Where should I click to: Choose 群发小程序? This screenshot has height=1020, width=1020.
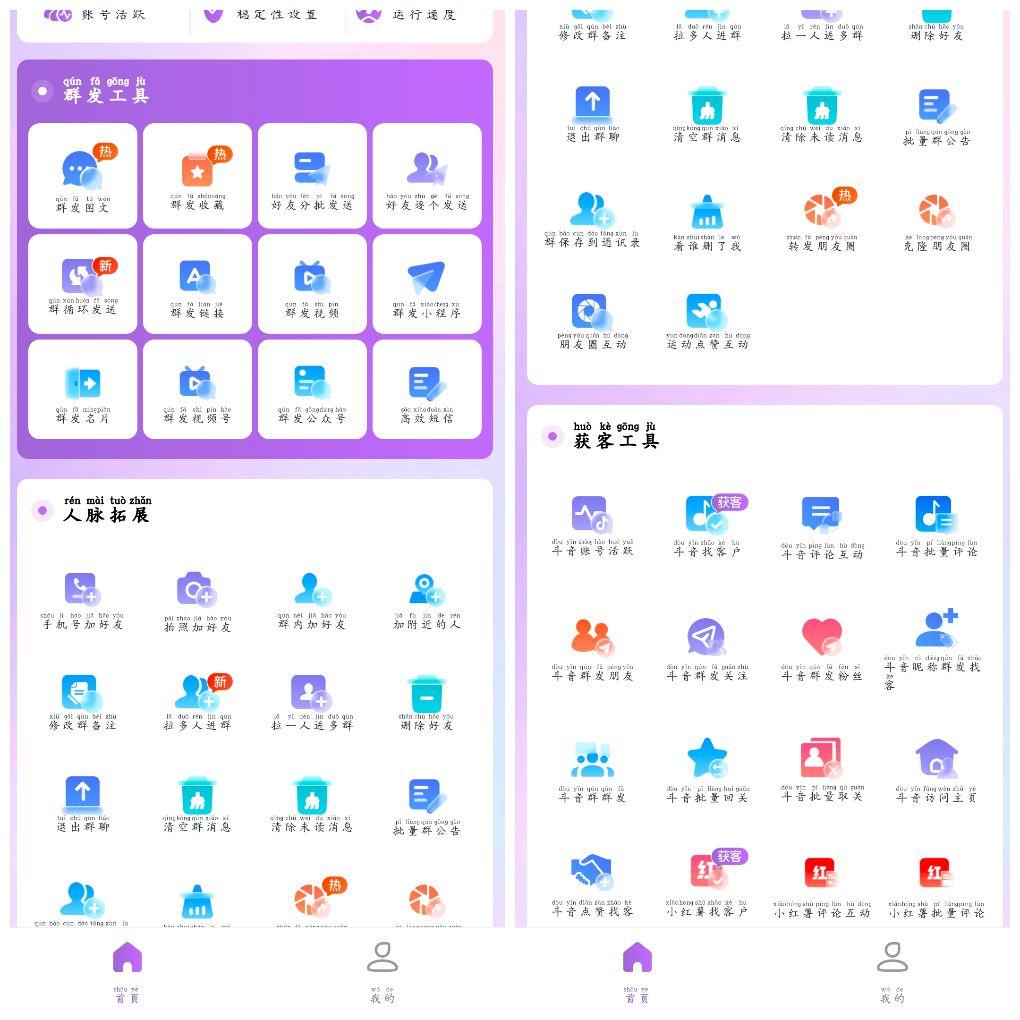click(x=427, y=283)
